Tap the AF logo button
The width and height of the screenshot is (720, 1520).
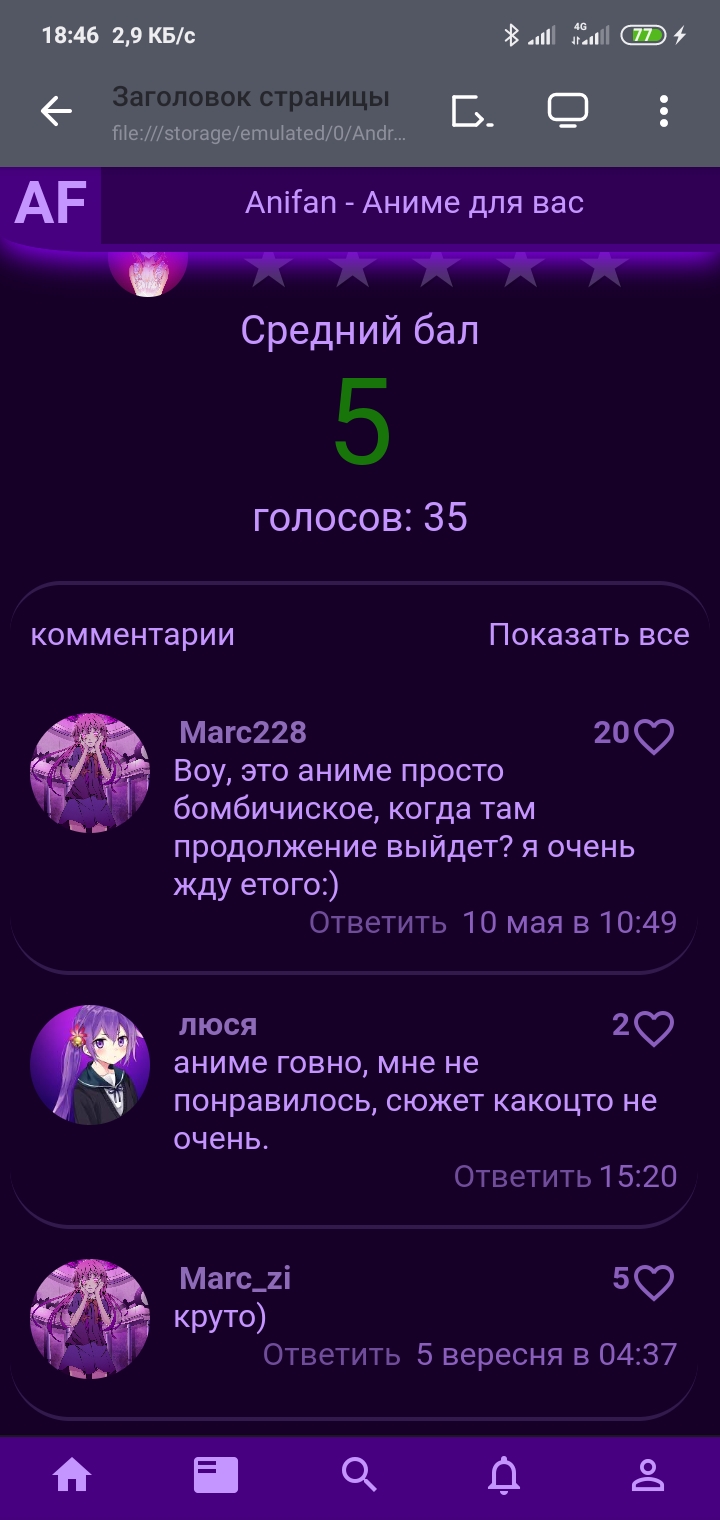pos(50,203)
